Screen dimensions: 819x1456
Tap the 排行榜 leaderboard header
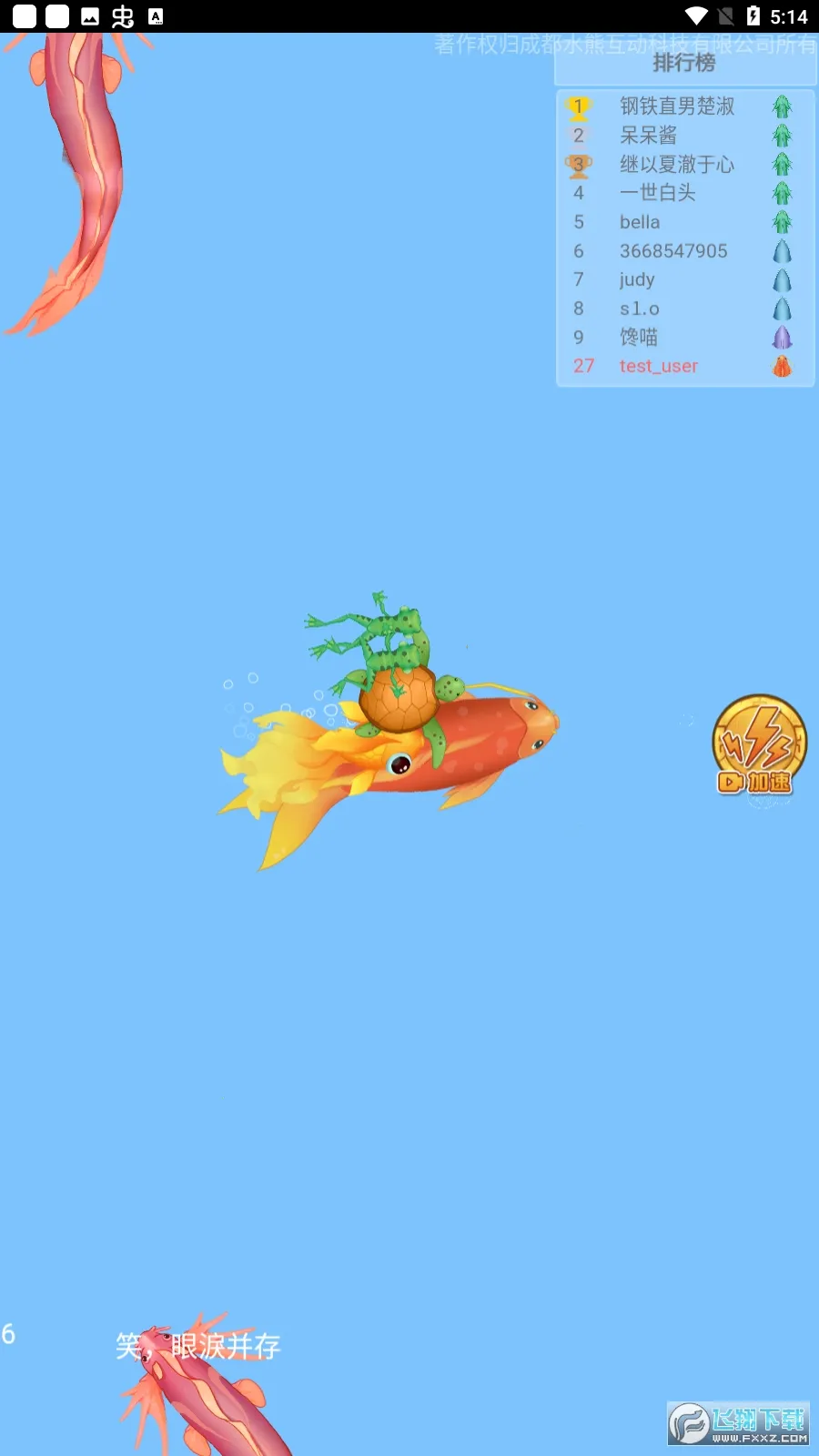(683, 64)
